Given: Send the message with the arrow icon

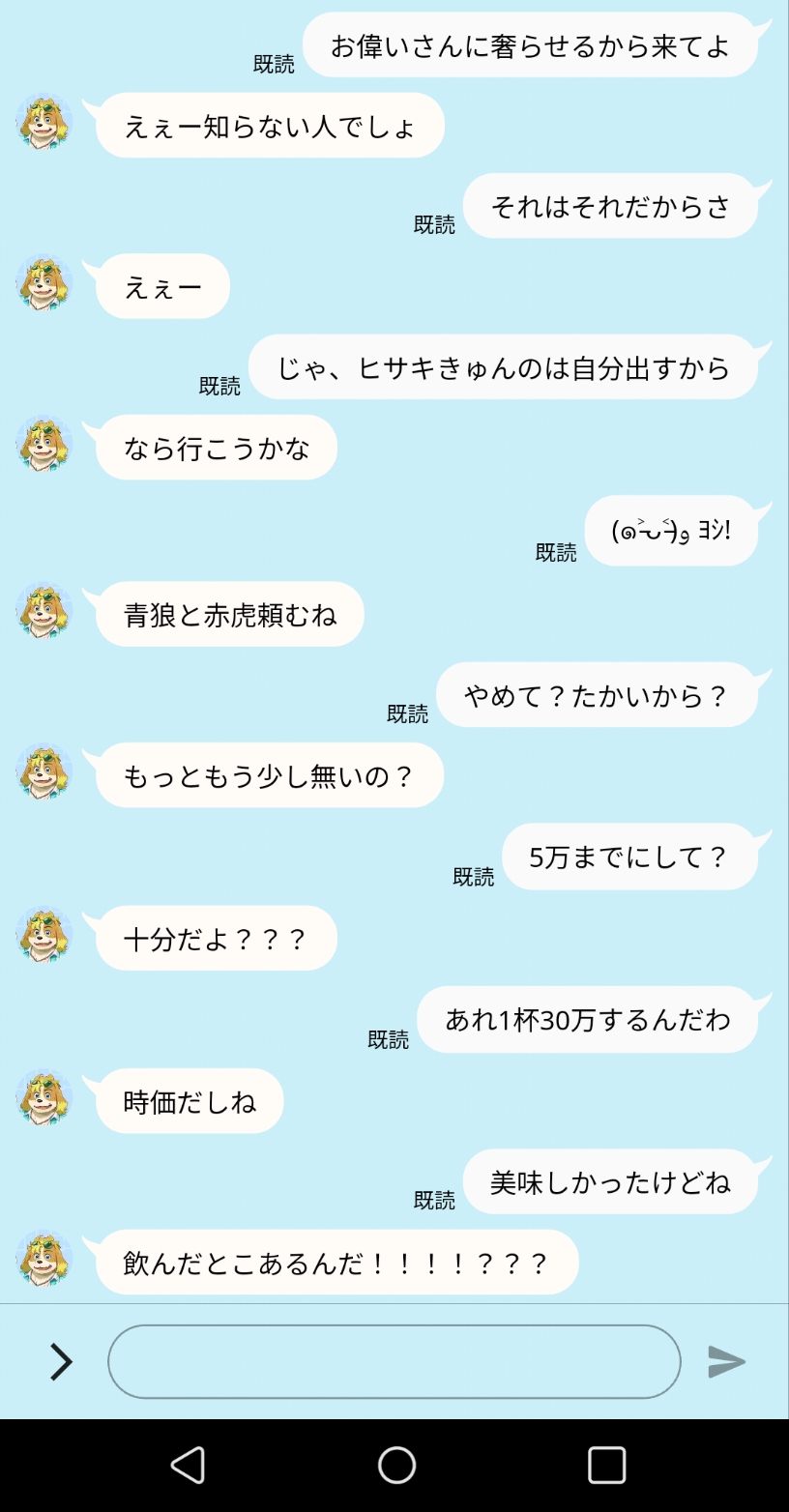Looking at the screenshot, I should (x=726, y=1361).
